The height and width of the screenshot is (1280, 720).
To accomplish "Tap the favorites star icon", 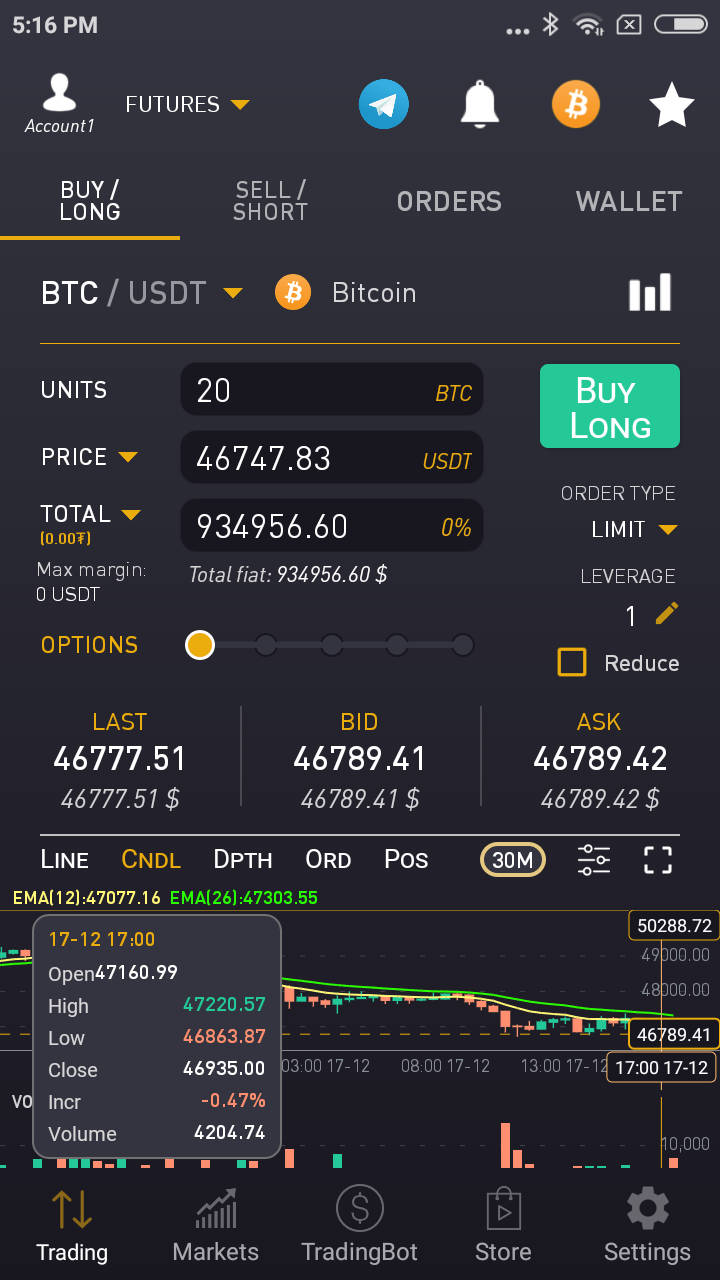I will pos(671,105).
